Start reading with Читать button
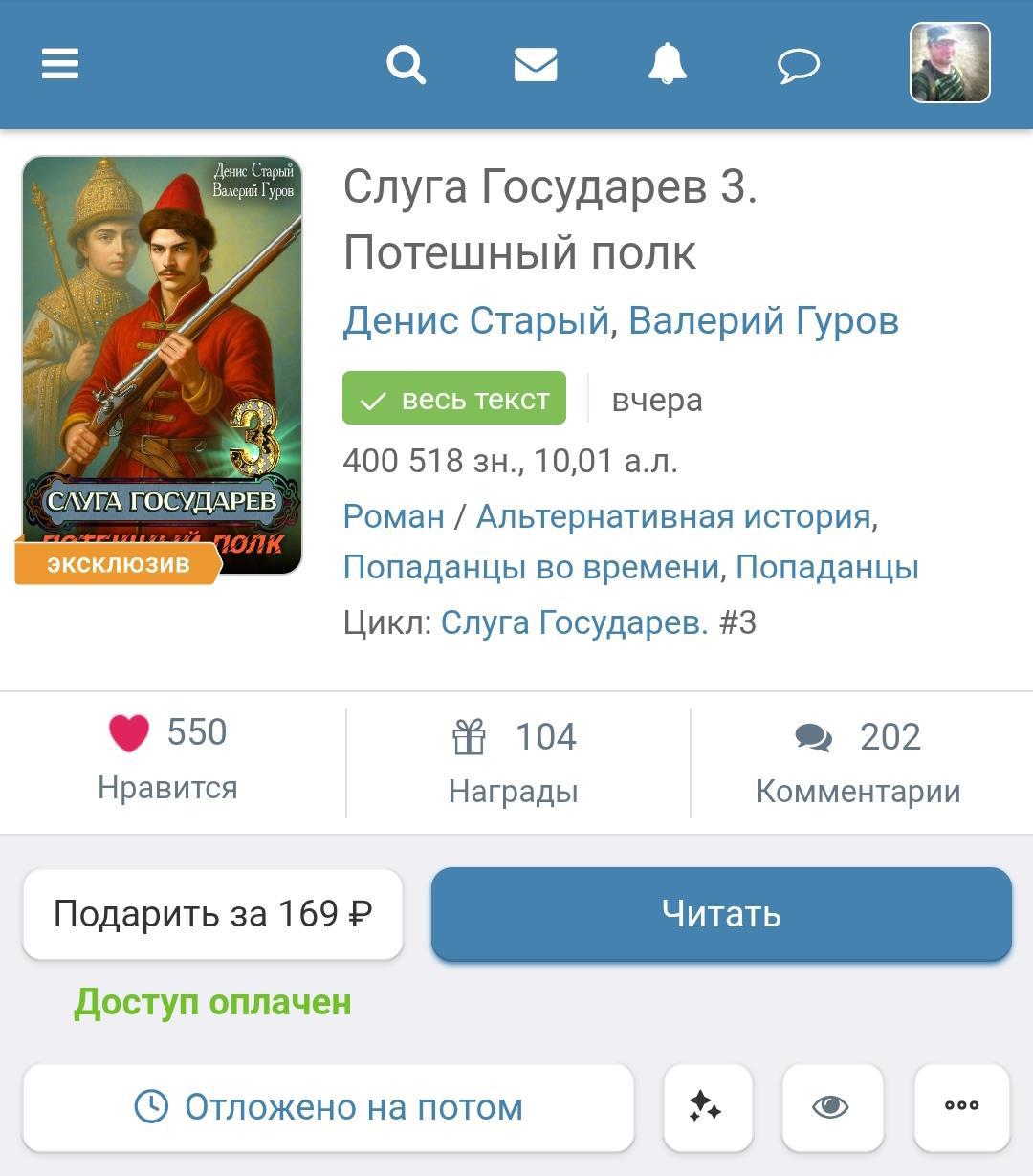Screen dimensions: 1033x1176 721,914
